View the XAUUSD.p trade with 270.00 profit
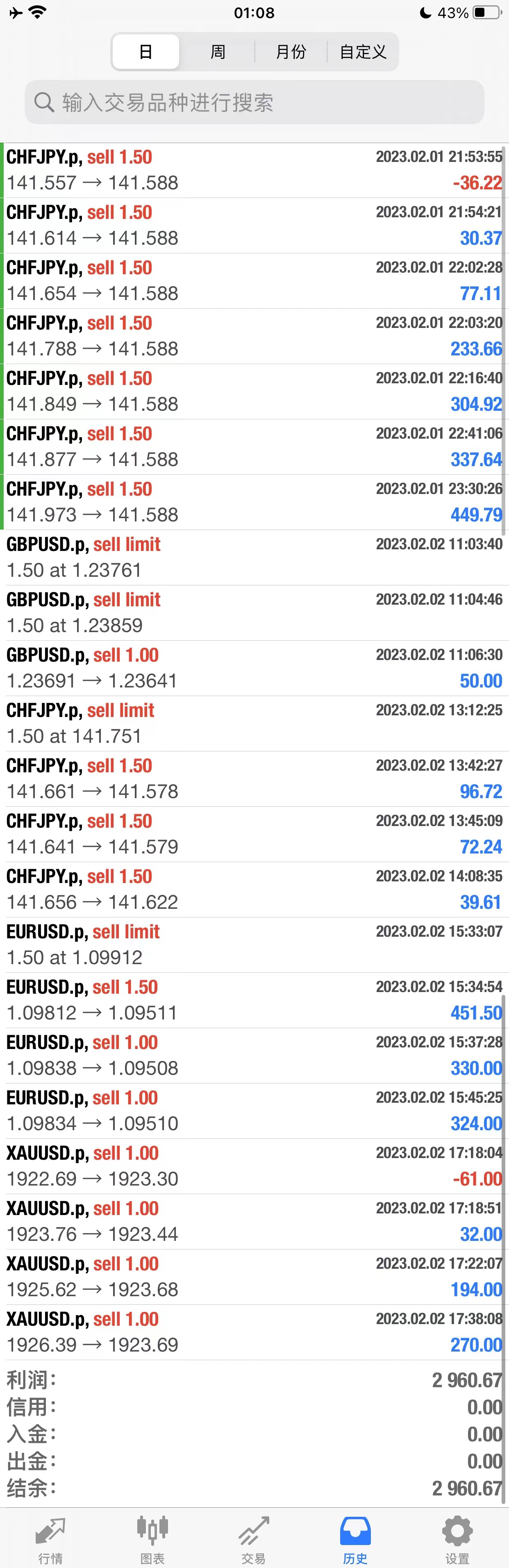Viewport: 509px width, 1568px height. [x=254, y=1332]
